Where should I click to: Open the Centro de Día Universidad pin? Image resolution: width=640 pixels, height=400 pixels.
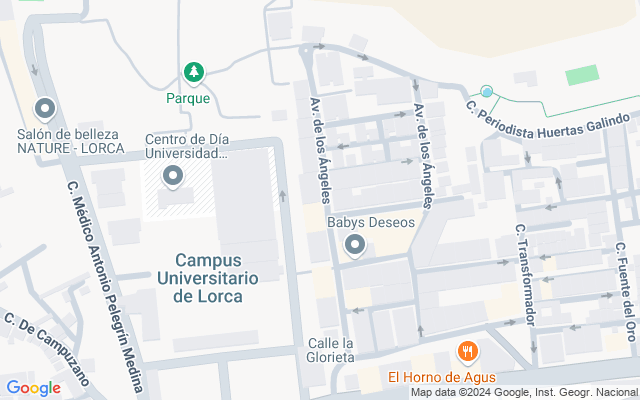pos(173,176)
